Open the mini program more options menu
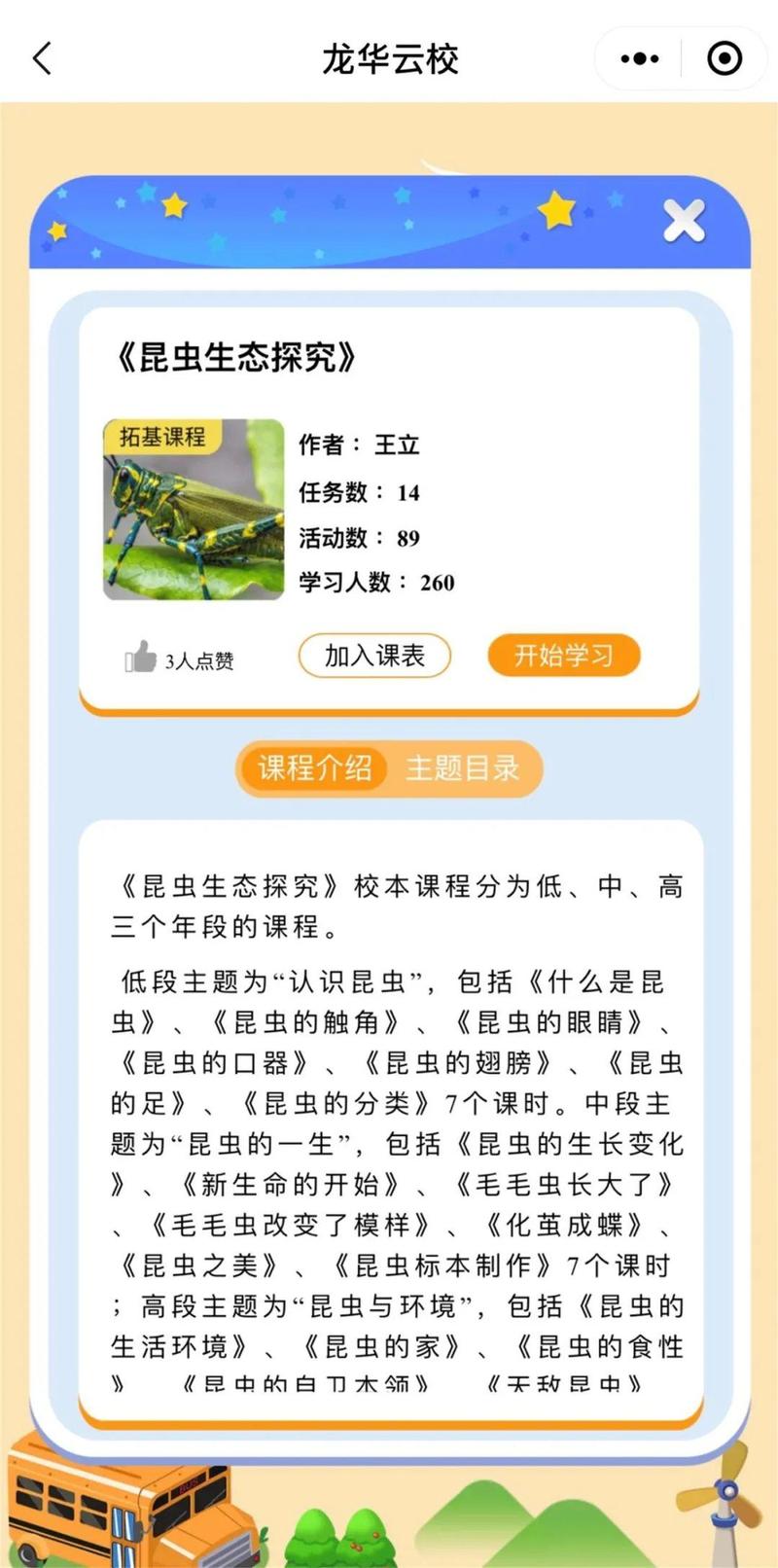This screenshot has height=1568, width=778. coord(639,58)
